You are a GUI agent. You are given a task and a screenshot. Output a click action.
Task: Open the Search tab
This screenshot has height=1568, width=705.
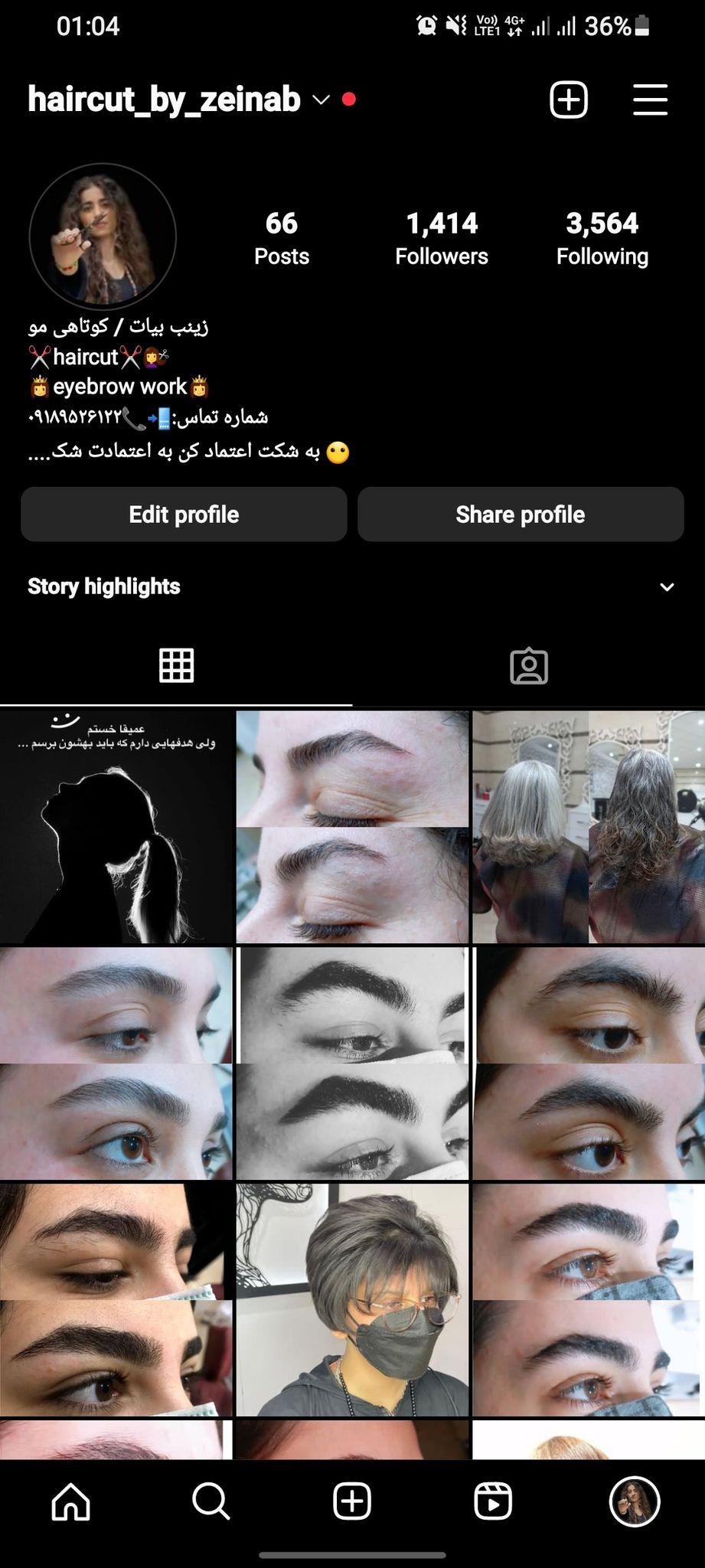click(211, 1501)
